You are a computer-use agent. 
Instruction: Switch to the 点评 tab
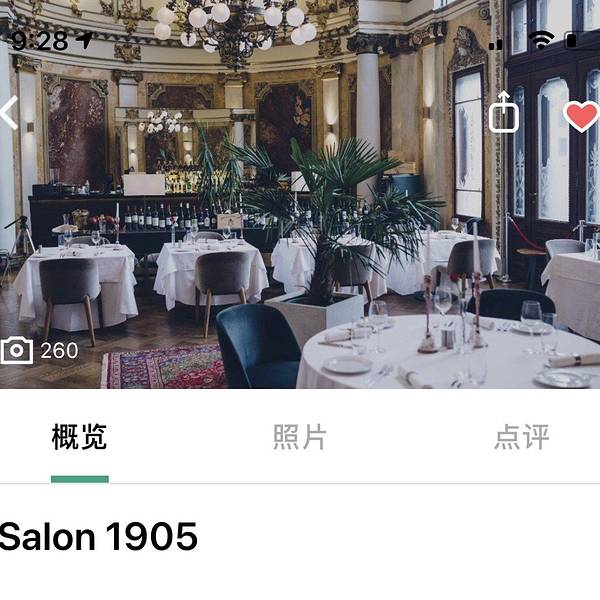point(521,437)
